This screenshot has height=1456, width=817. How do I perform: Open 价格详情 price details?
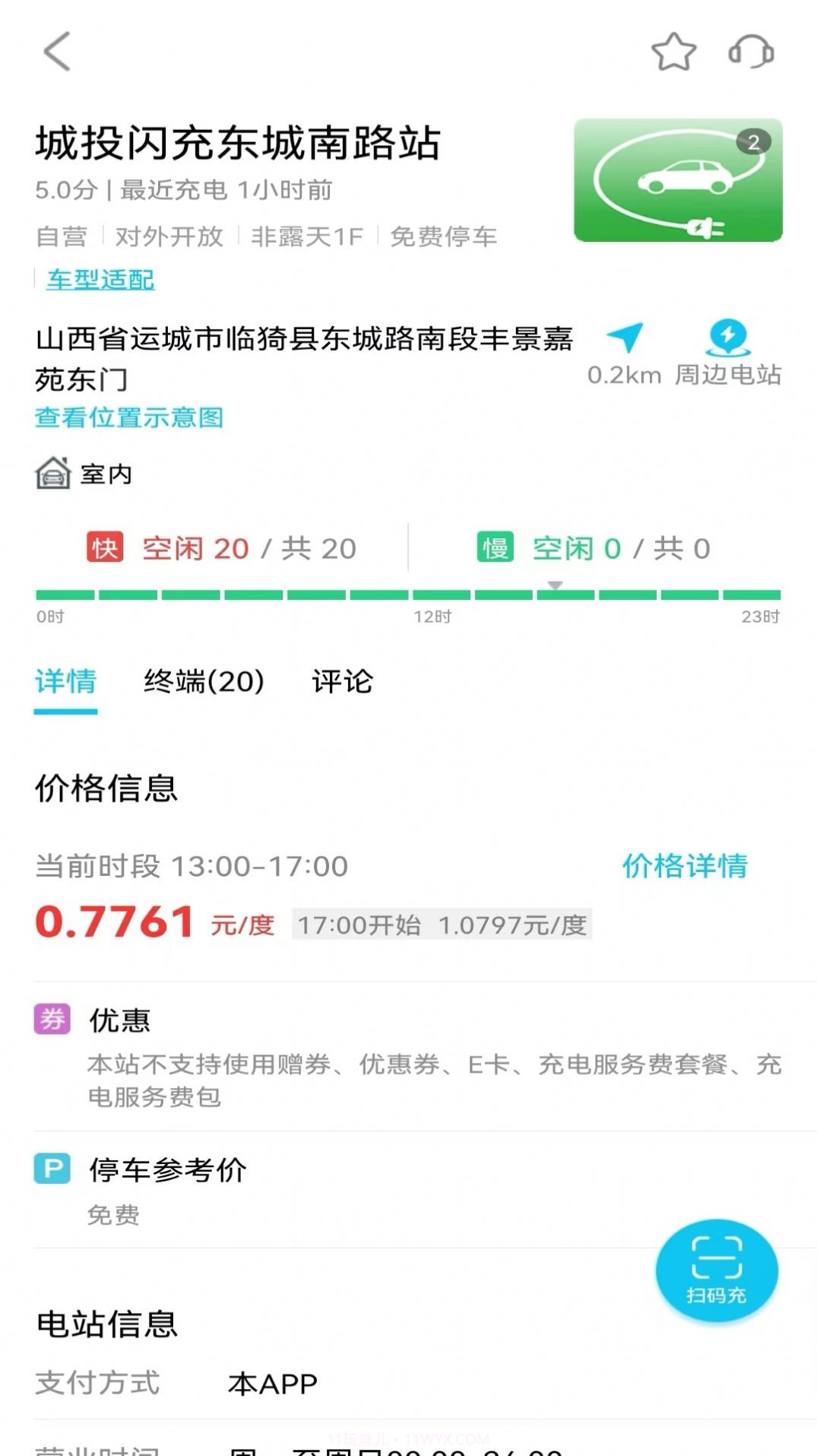click(686, 865)
